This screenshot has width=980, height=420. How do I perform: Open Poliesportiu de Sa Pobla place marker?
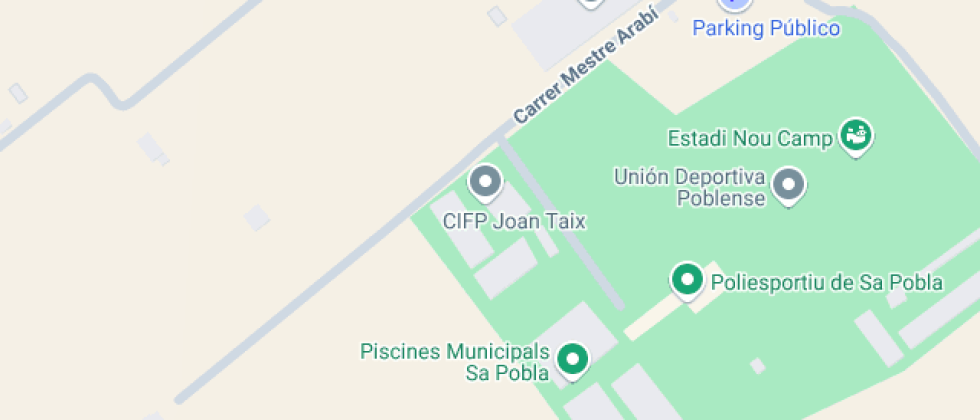click(687, 280)
